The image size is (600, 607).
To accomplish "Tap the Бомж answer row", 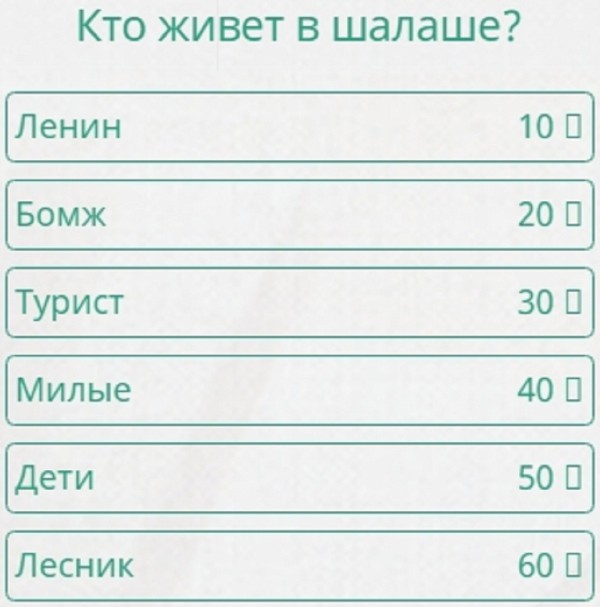I will 297,214.
